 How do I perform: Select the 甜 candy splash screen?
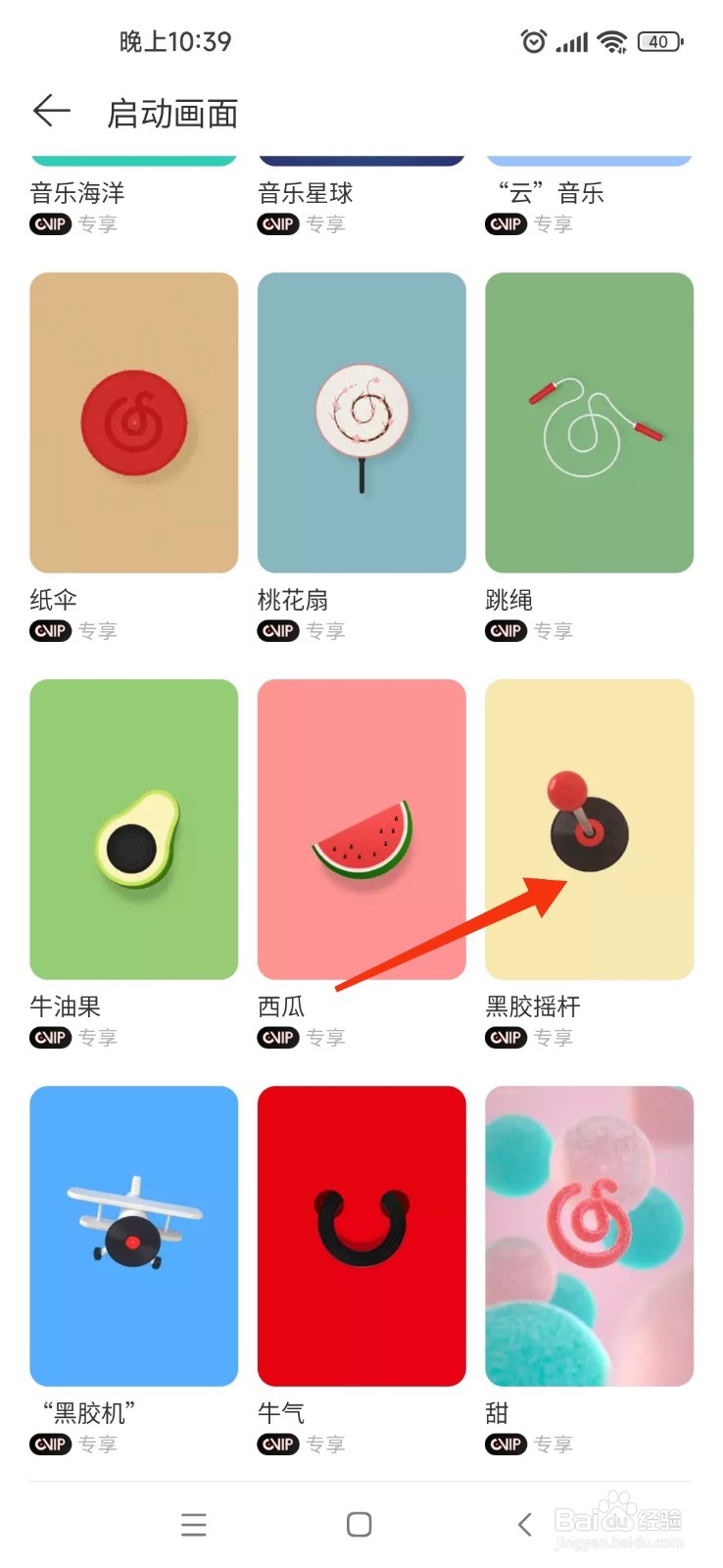(589, 1235)
